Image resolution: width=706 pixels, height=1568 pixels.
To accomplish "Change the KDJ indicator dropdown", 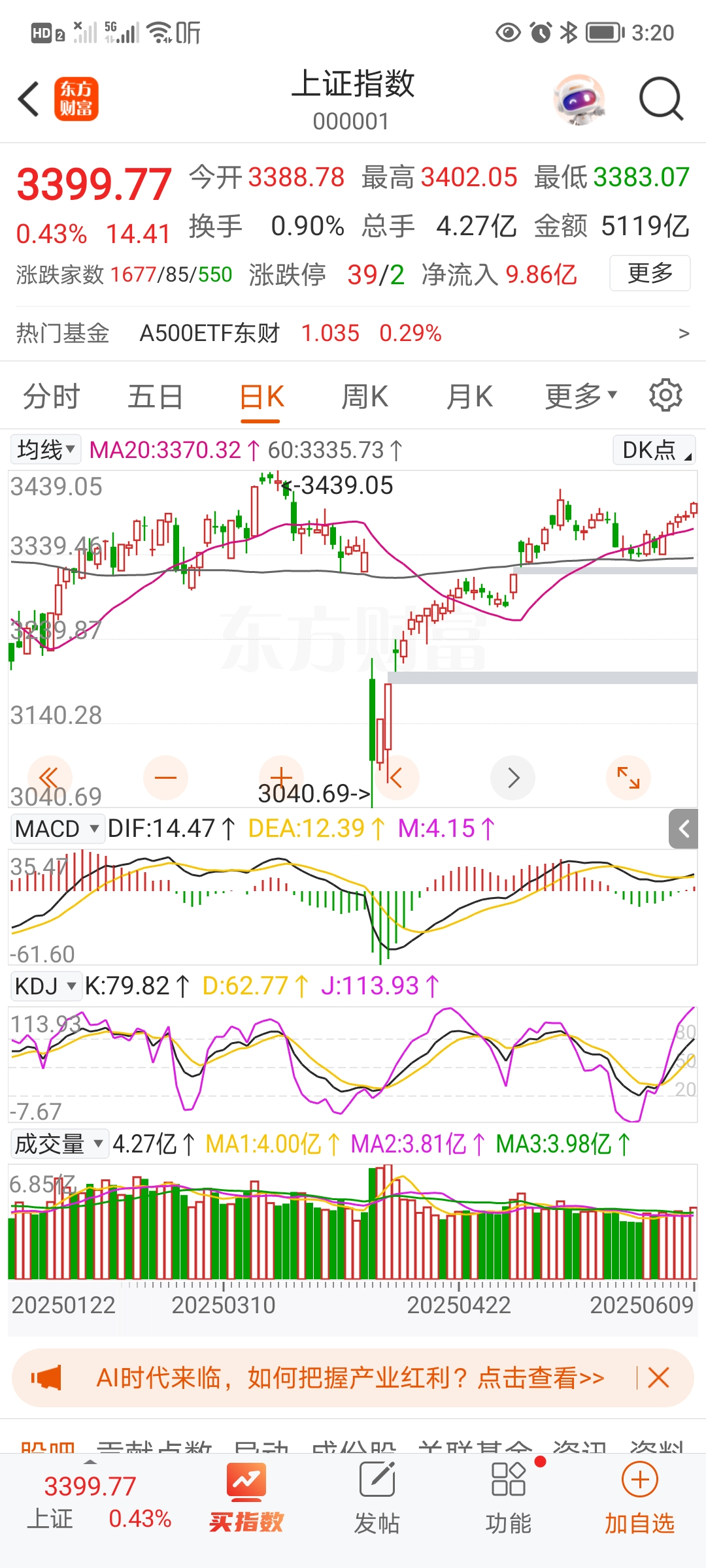I will click(46, 986).
